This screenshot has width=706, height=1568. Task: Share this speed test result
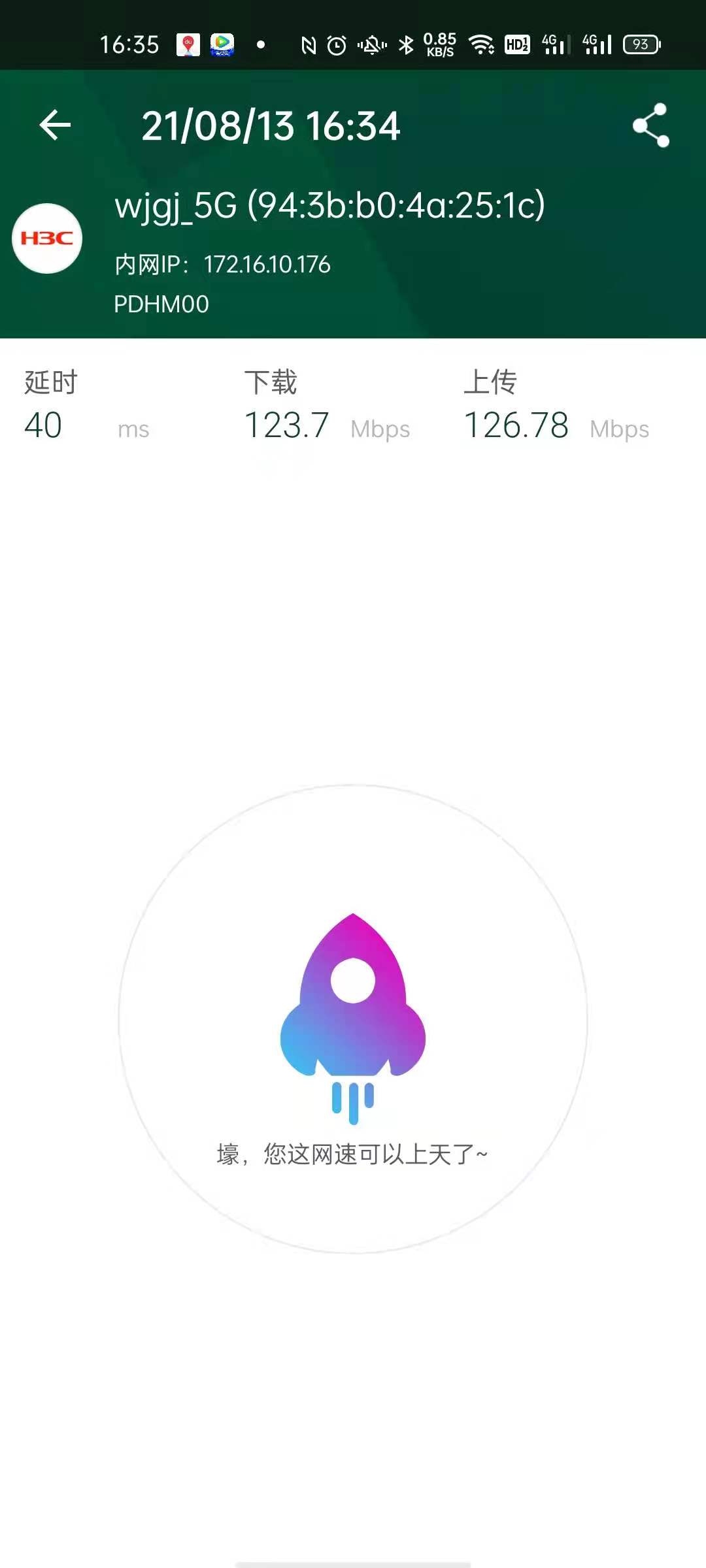[650, 125]
